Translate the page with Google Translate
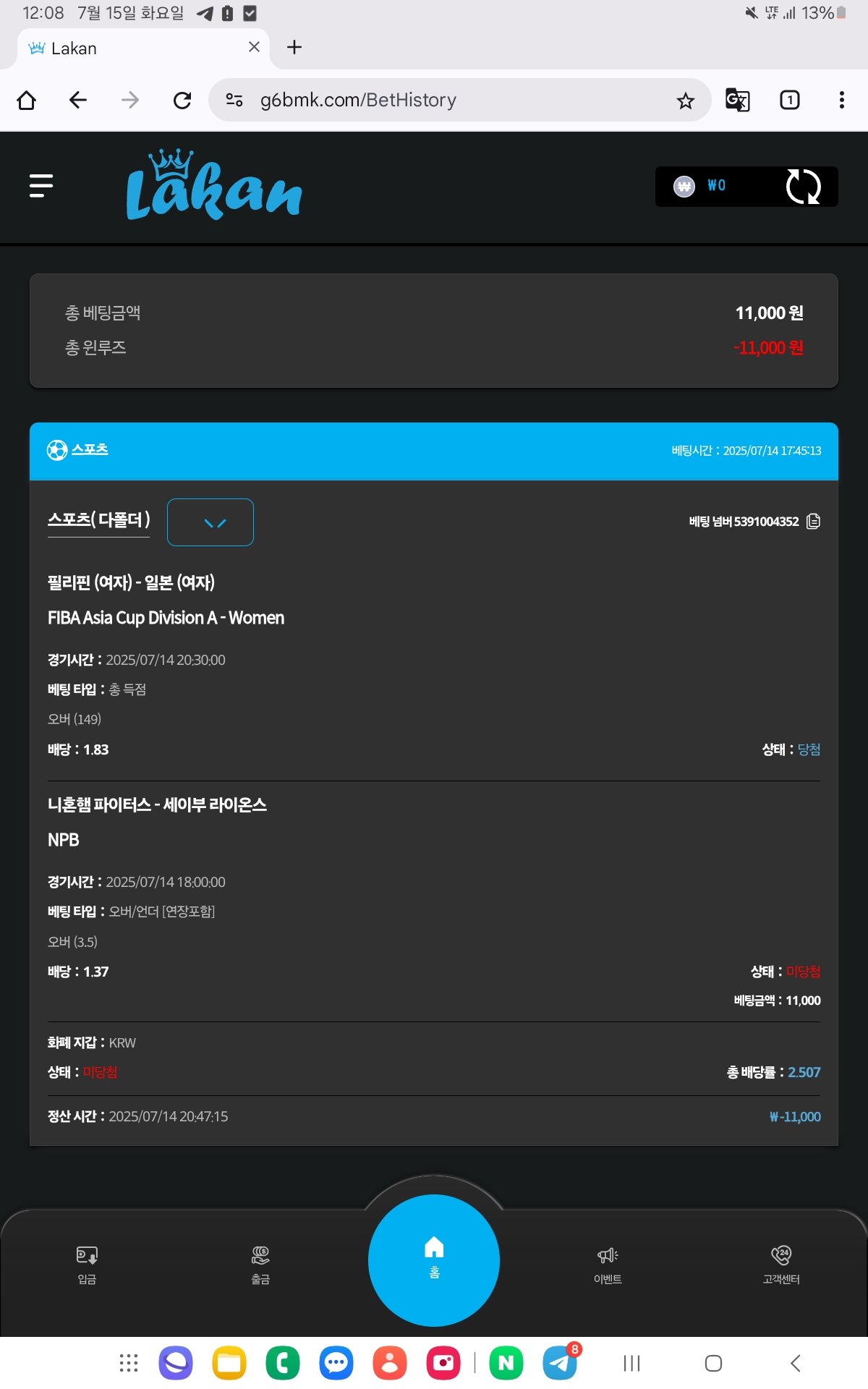Image resolution: width=868 pixels, height=1389 pixels. [737, 100]
